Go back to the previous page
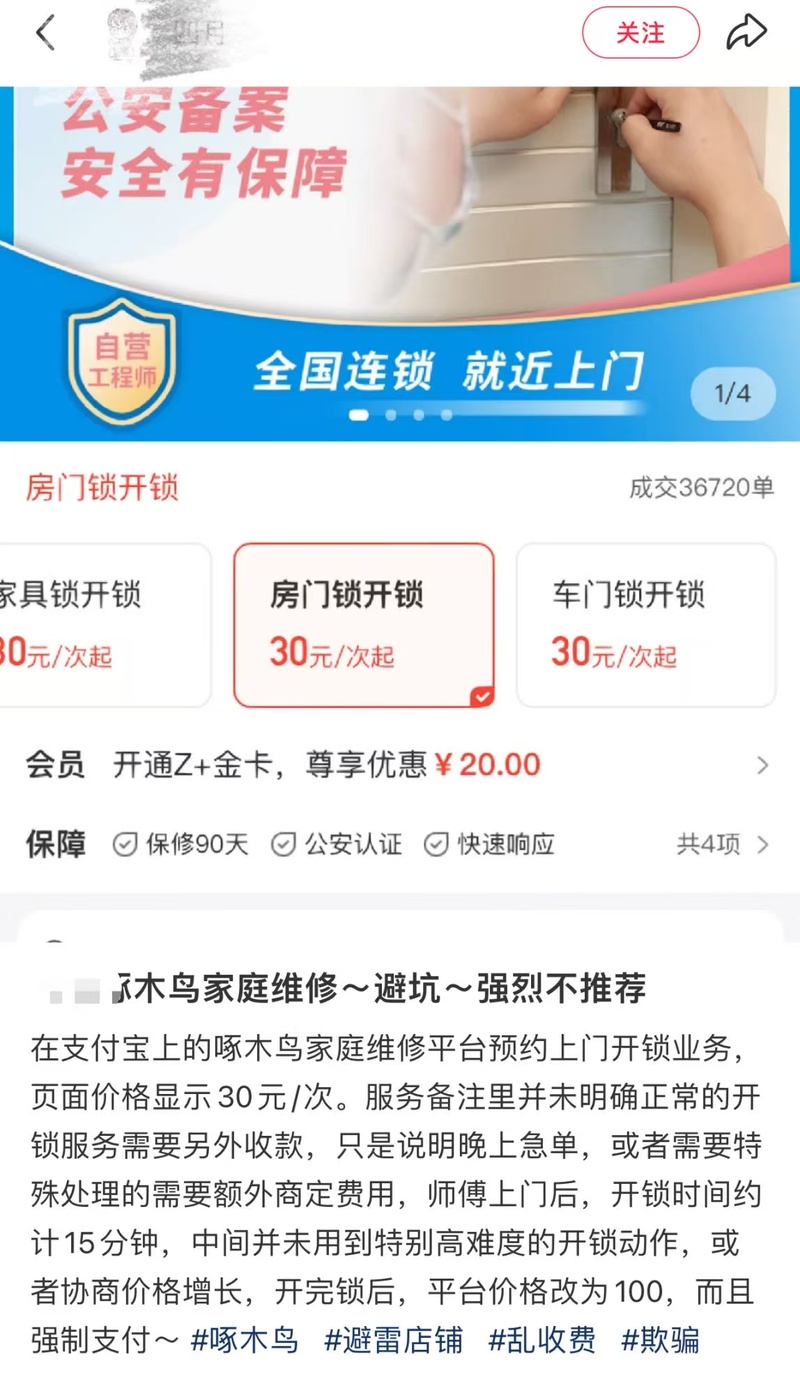Viewport: 800px width, 1386px height. point(45,33)
